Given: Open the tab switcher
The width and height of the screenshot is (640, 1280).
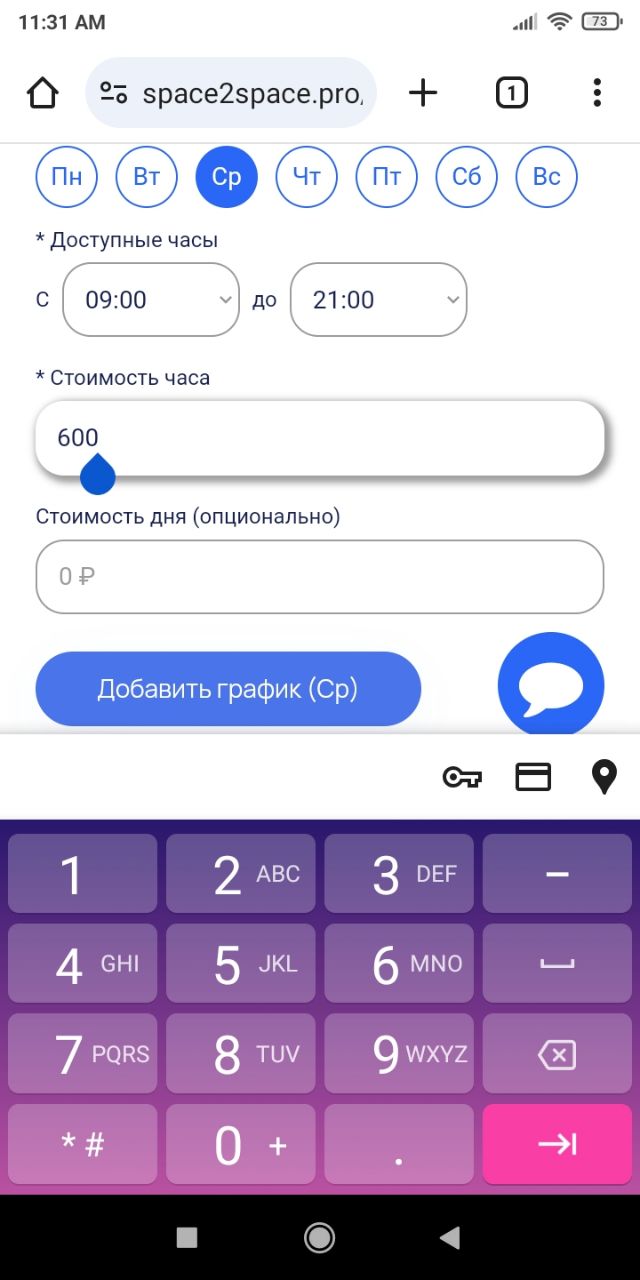Looking at the screenshot, I should point(511,93).
